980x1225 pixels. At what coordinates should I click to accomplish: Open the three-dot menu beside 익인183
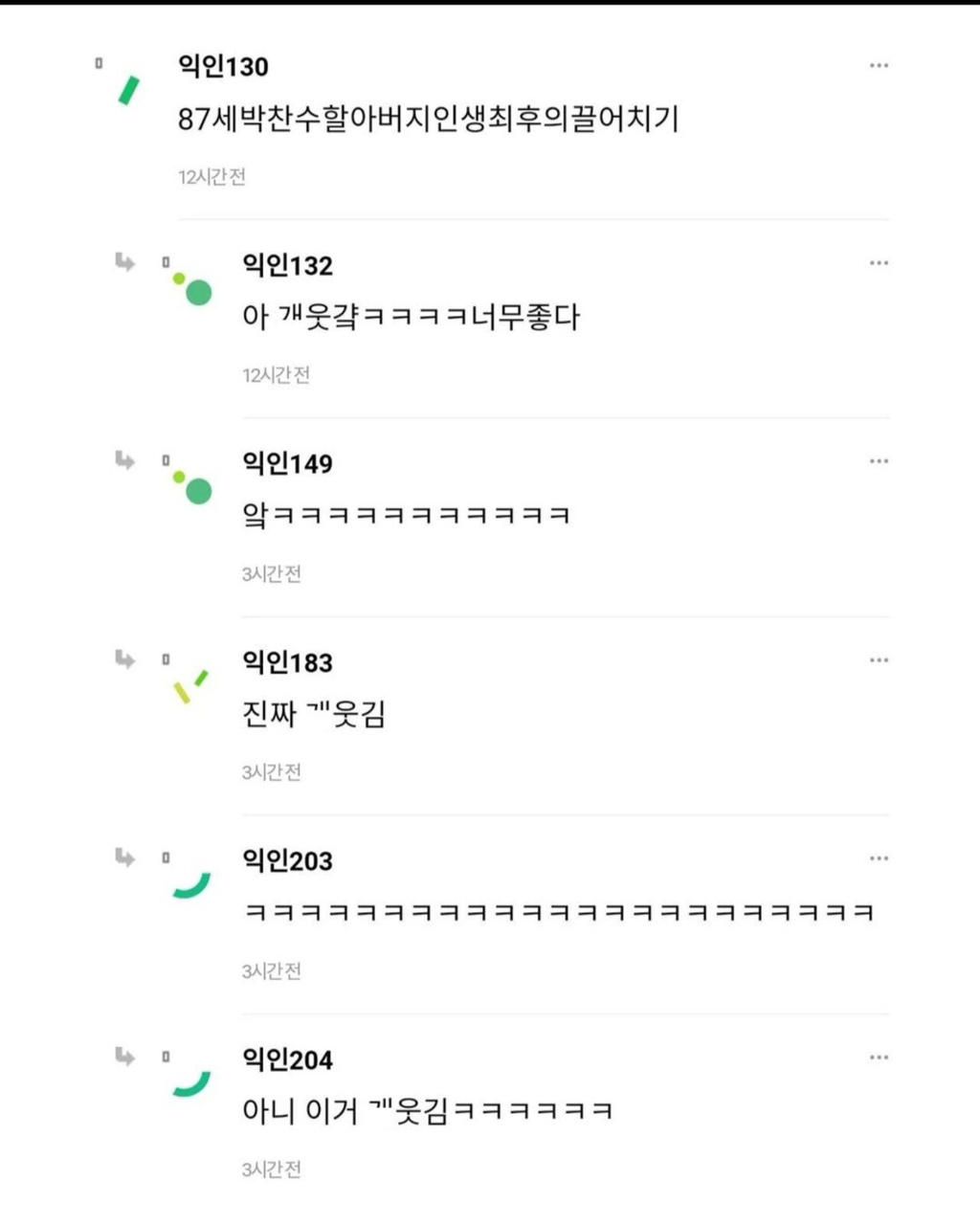tap(879, 660)
